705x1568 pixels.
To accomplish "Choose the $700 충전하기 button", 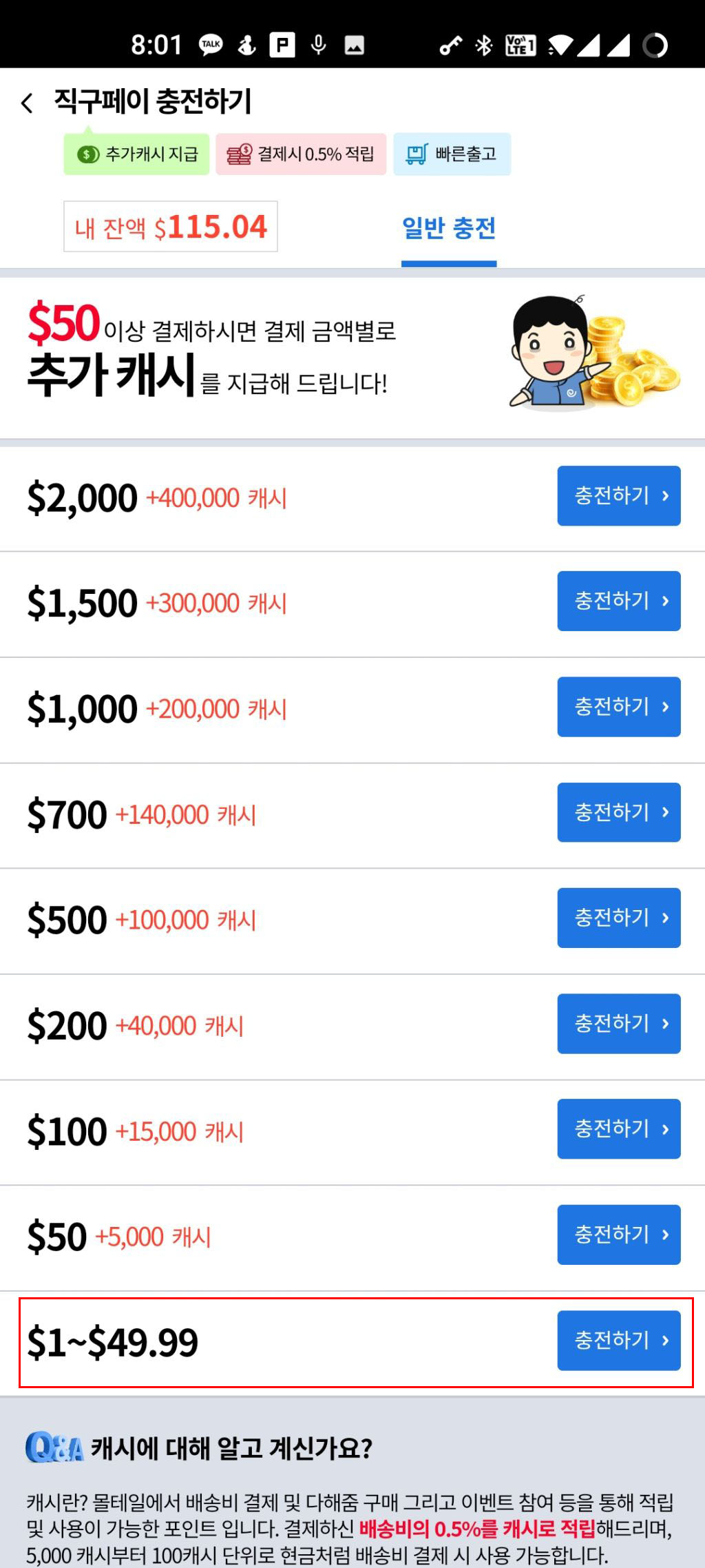I will pos(618,812).
